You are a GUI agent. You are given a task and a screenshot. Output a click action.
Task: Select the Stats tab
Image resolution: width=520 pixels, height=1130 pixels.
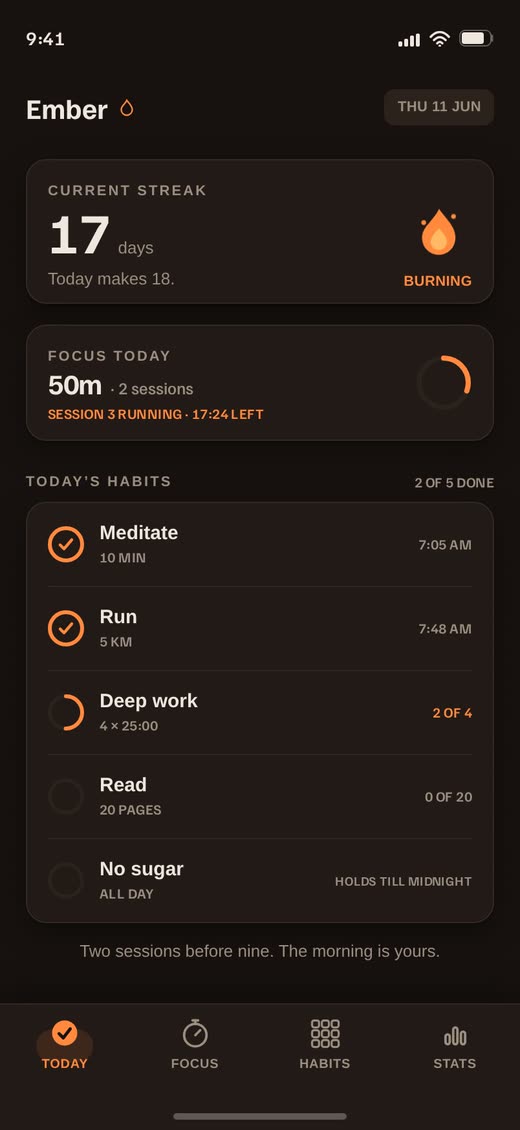point(454,1044)
